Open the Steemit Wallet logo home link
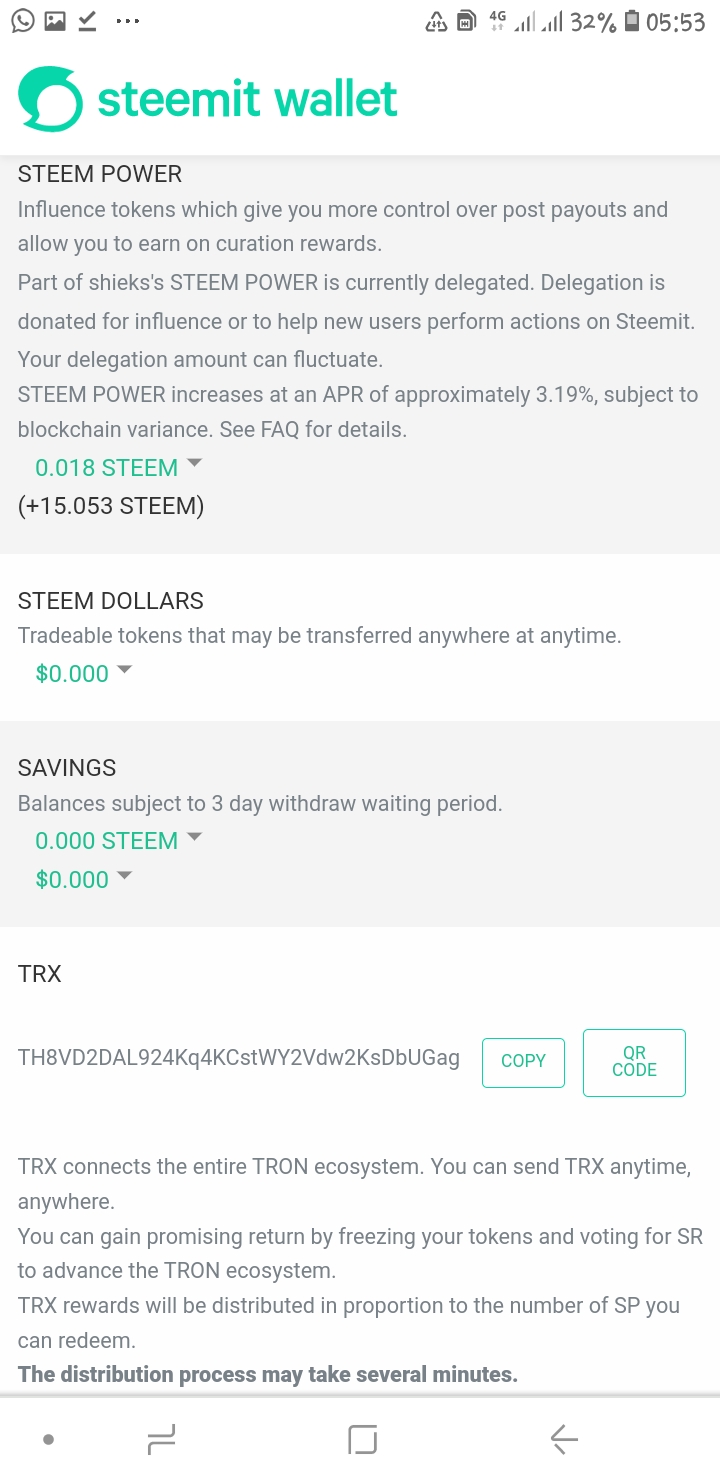720x1480 pixels. (x=208, y=99)
